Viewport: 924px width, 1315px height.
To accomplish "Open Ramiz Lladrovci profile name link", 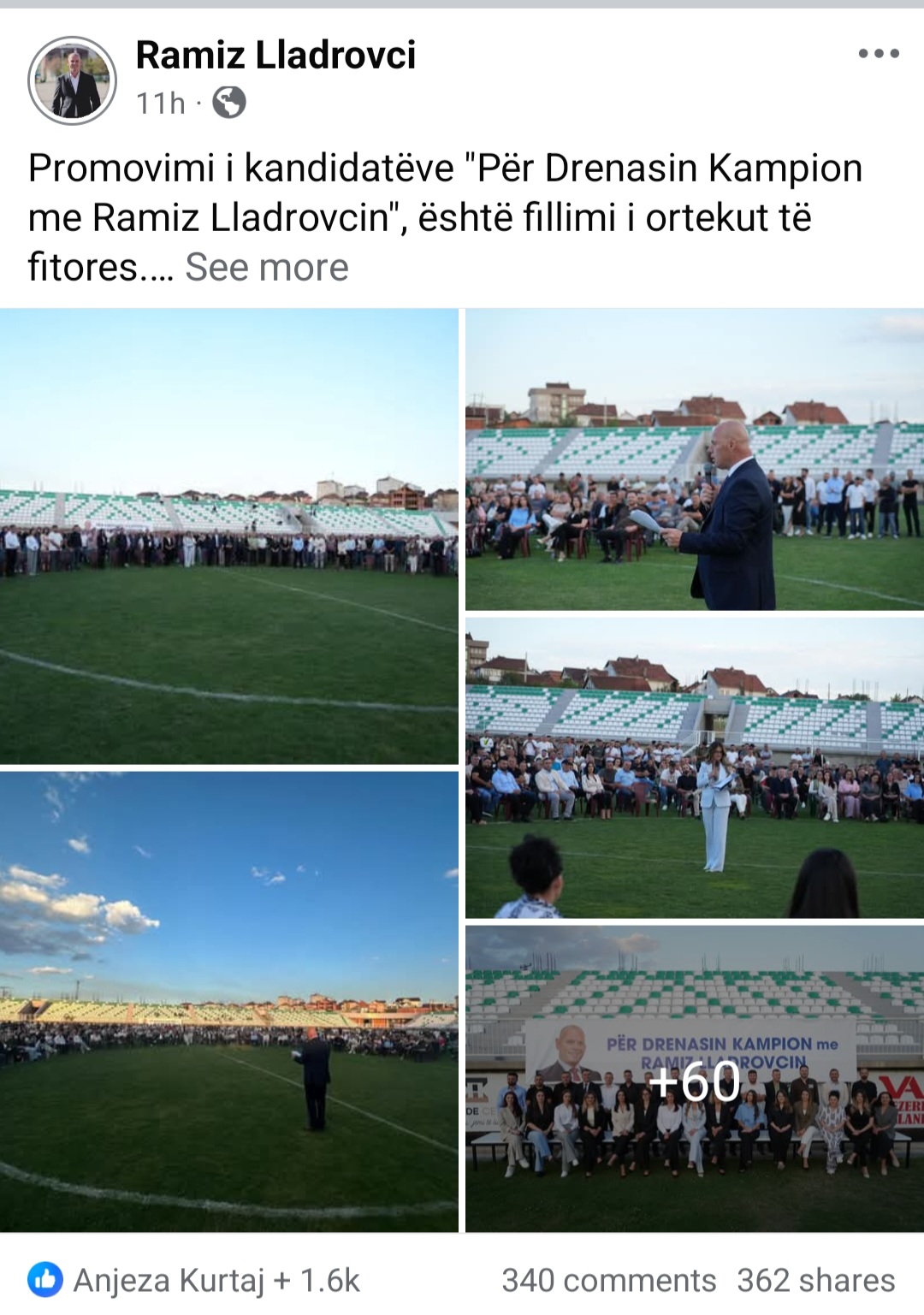I will (275, 56).
